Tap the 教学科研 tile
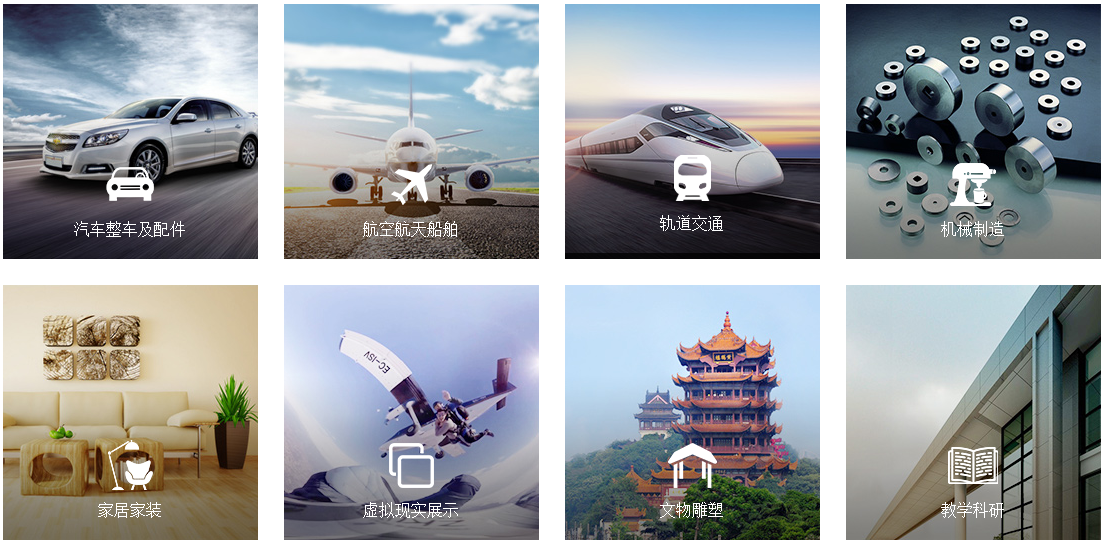Image resolution: width=1105 pixels, height=545 pixels. click(972, 412)
